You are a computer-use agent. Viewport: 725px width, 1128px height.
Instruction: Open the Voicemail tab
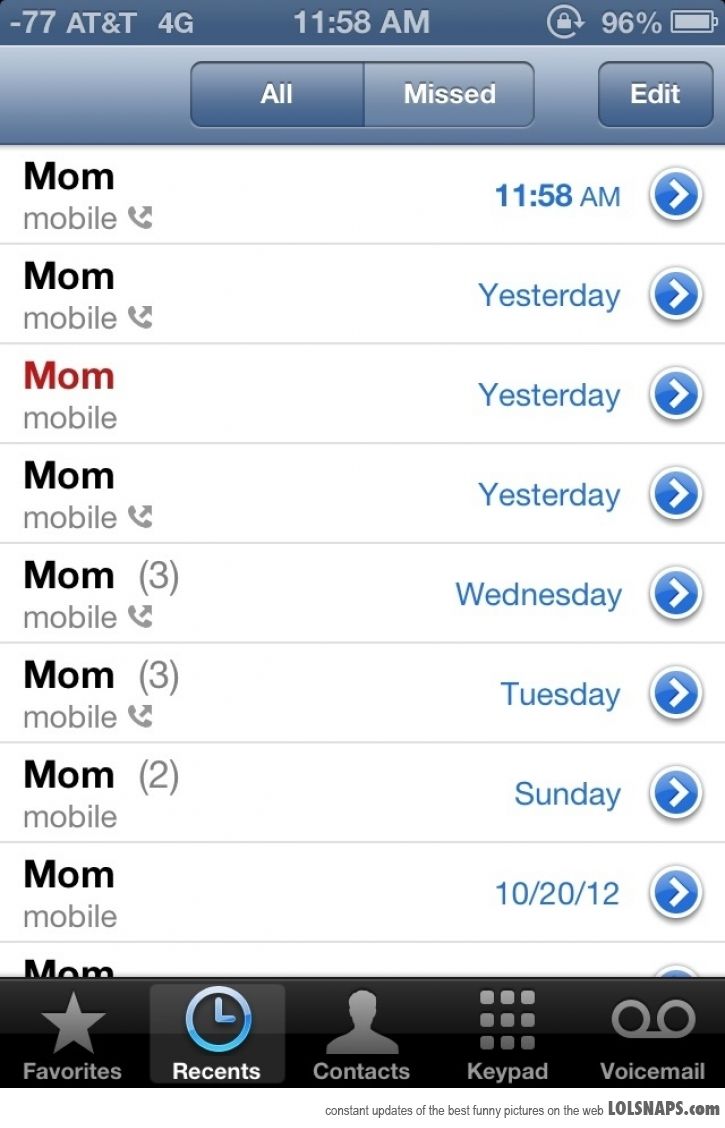click(x=652, y=1035)
